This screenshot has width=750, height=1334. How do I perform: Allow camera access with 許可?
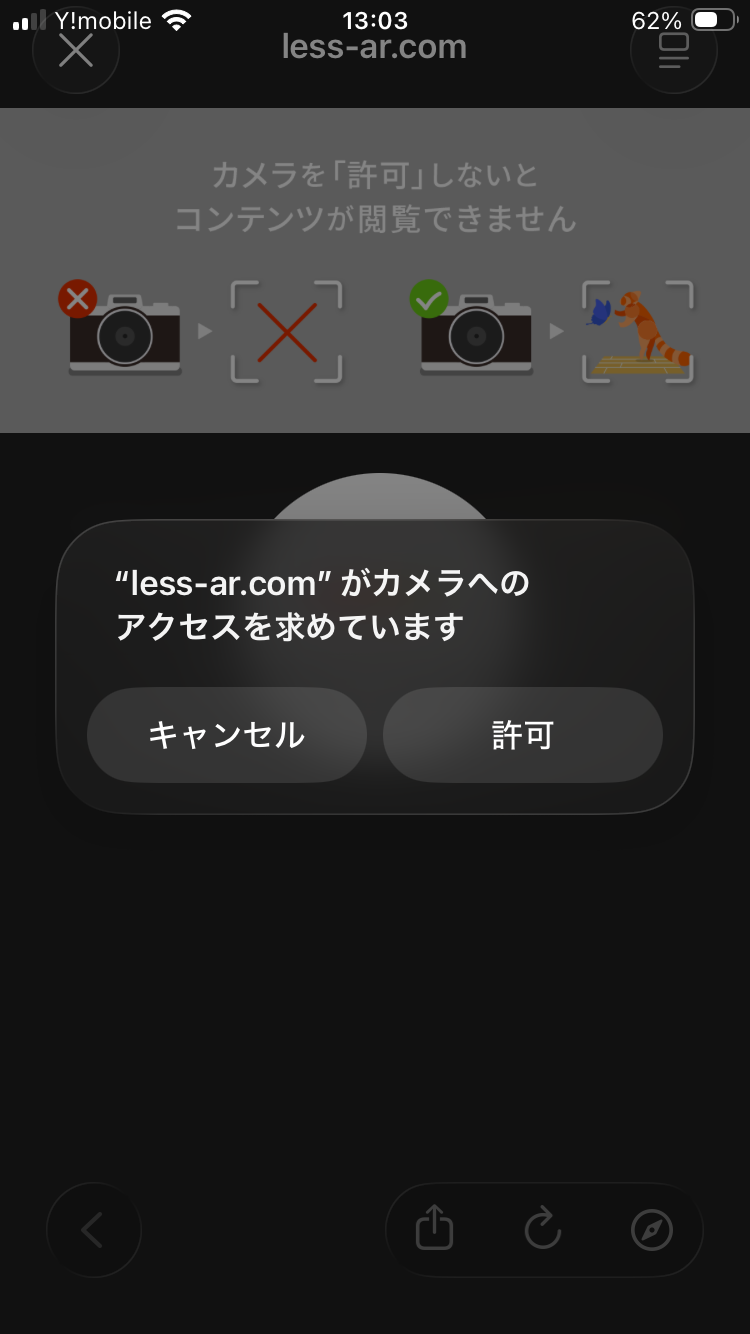pos(522,735)
